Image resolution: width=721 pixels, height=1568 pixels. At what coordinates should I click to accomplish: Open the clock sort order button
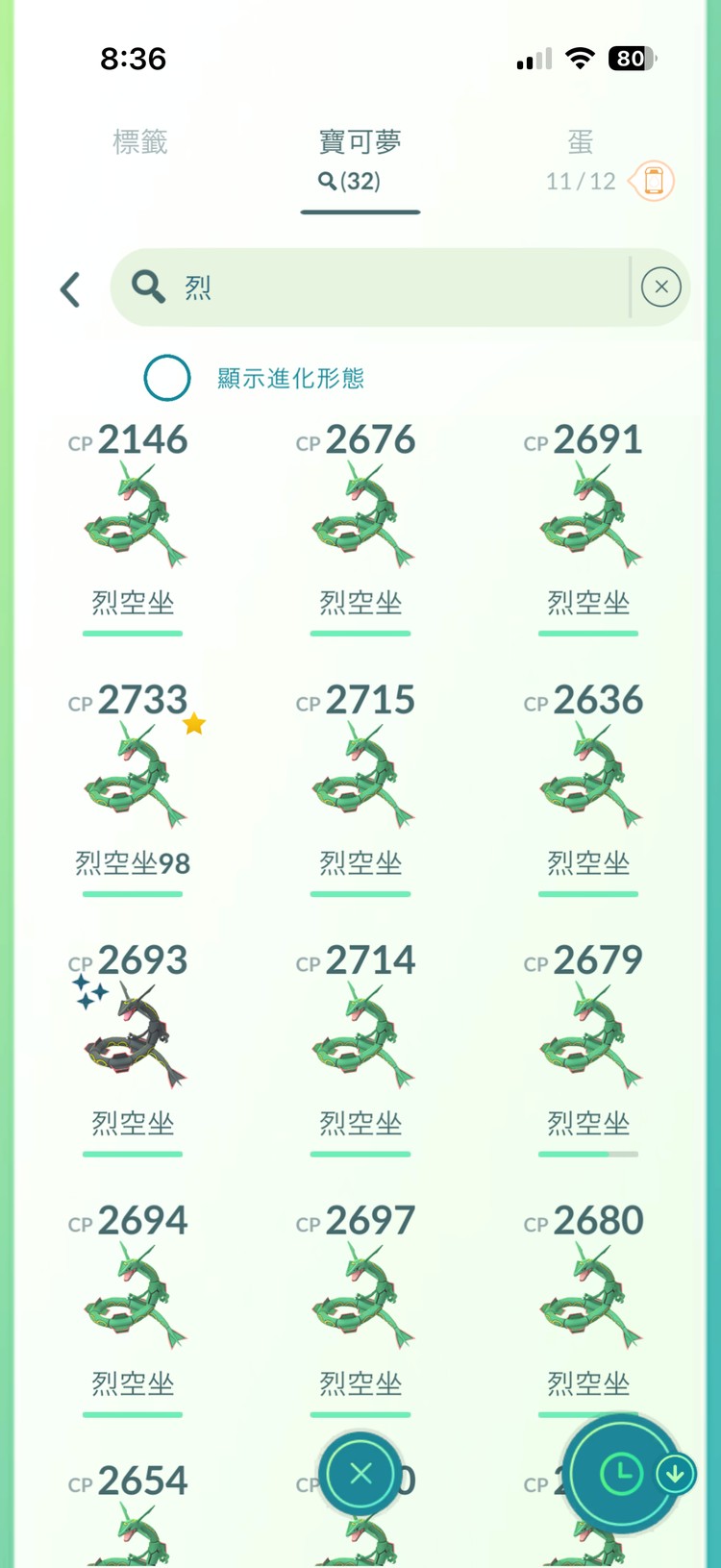(x=620, y=1474)
